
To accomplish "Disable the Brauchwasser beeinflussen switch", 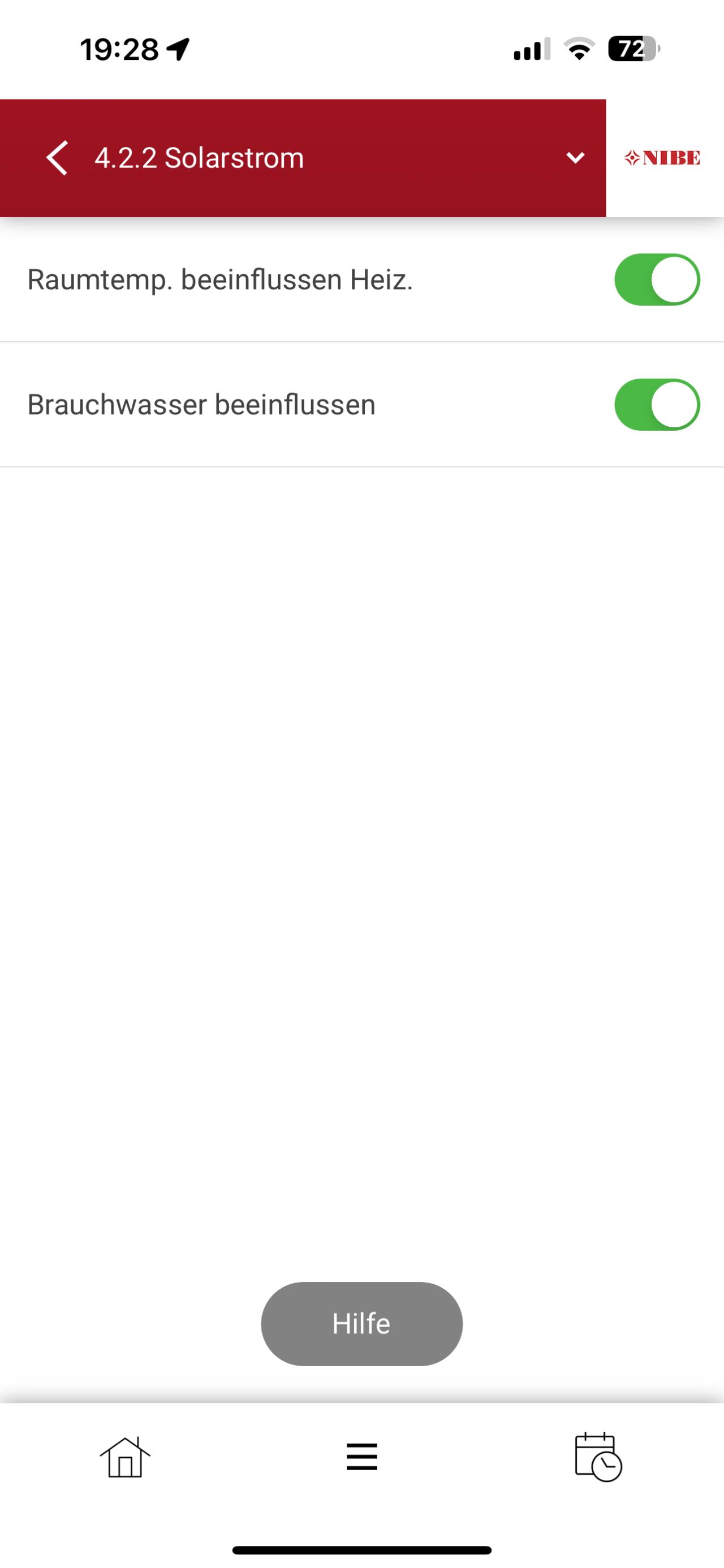I will (x=657, y=405).
